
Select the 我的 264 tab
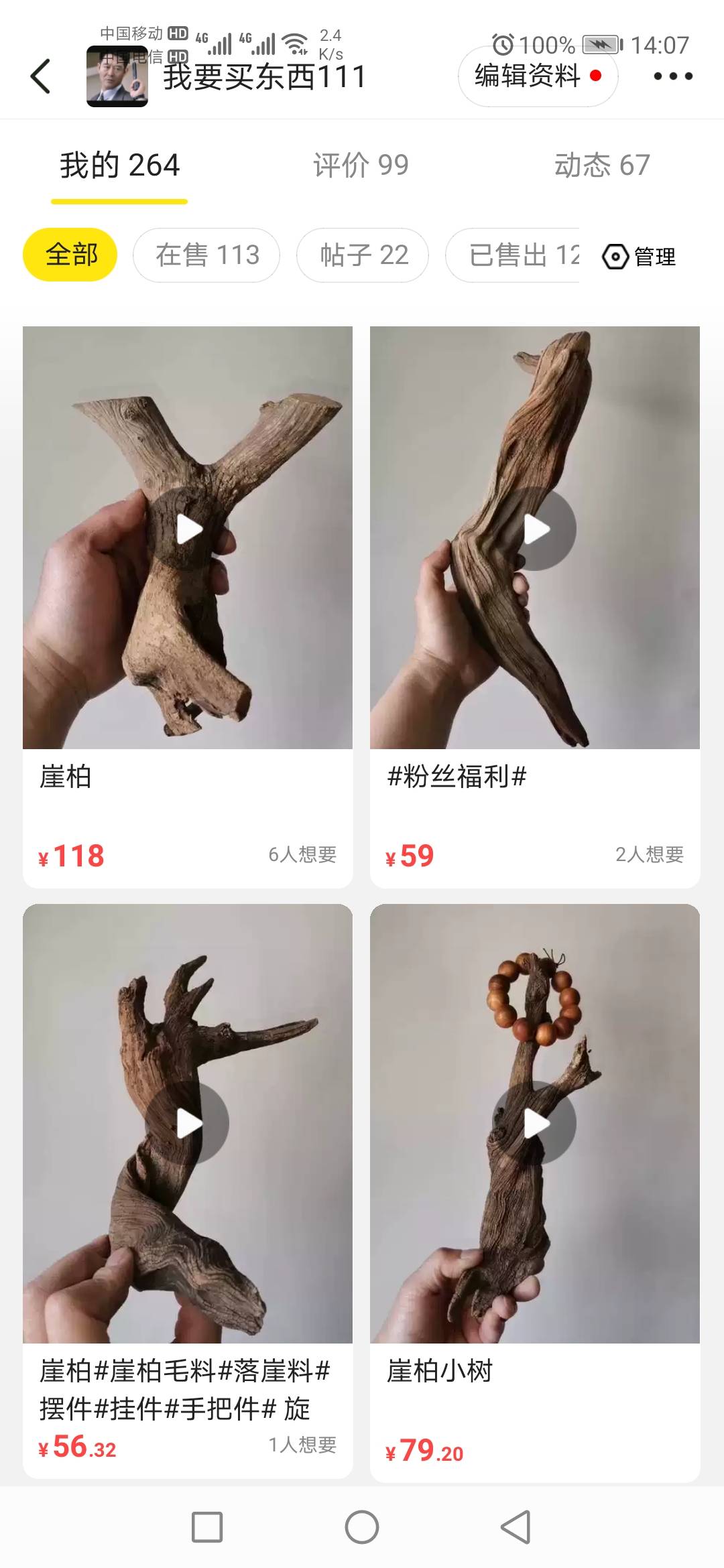pos(119,166)
